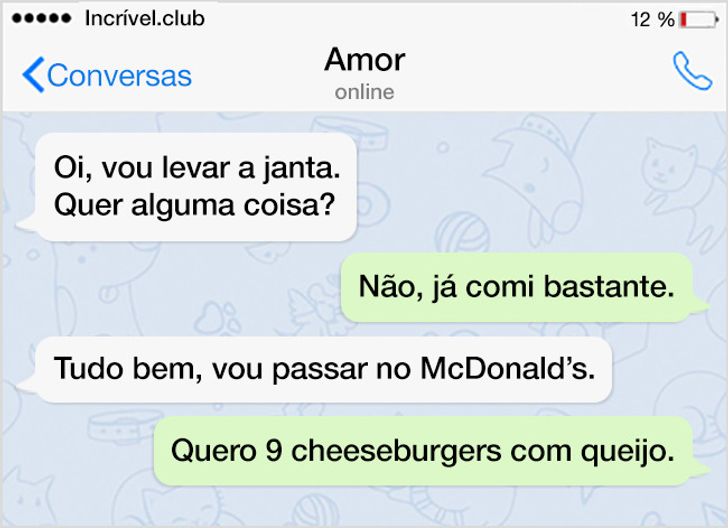728x528 pixels.
Task: Go back to Conversas list
Action: point(106,75)
